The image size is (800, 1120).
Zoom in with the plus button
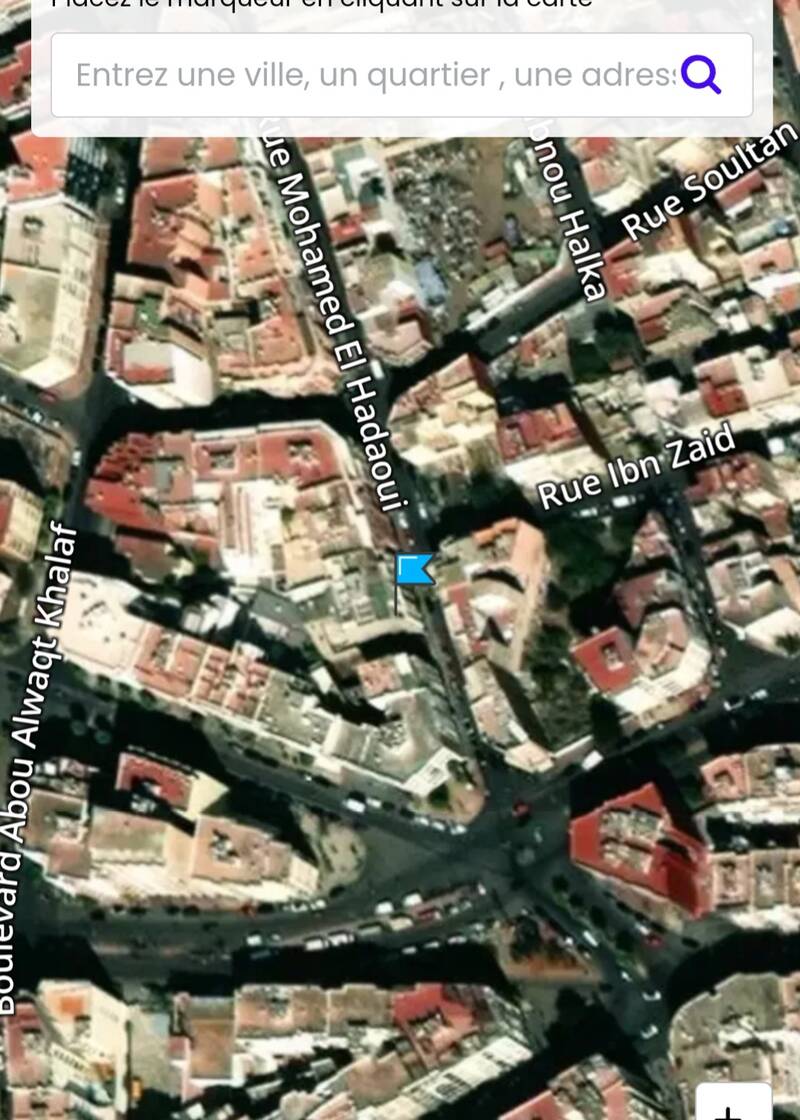coord(733,1104)
